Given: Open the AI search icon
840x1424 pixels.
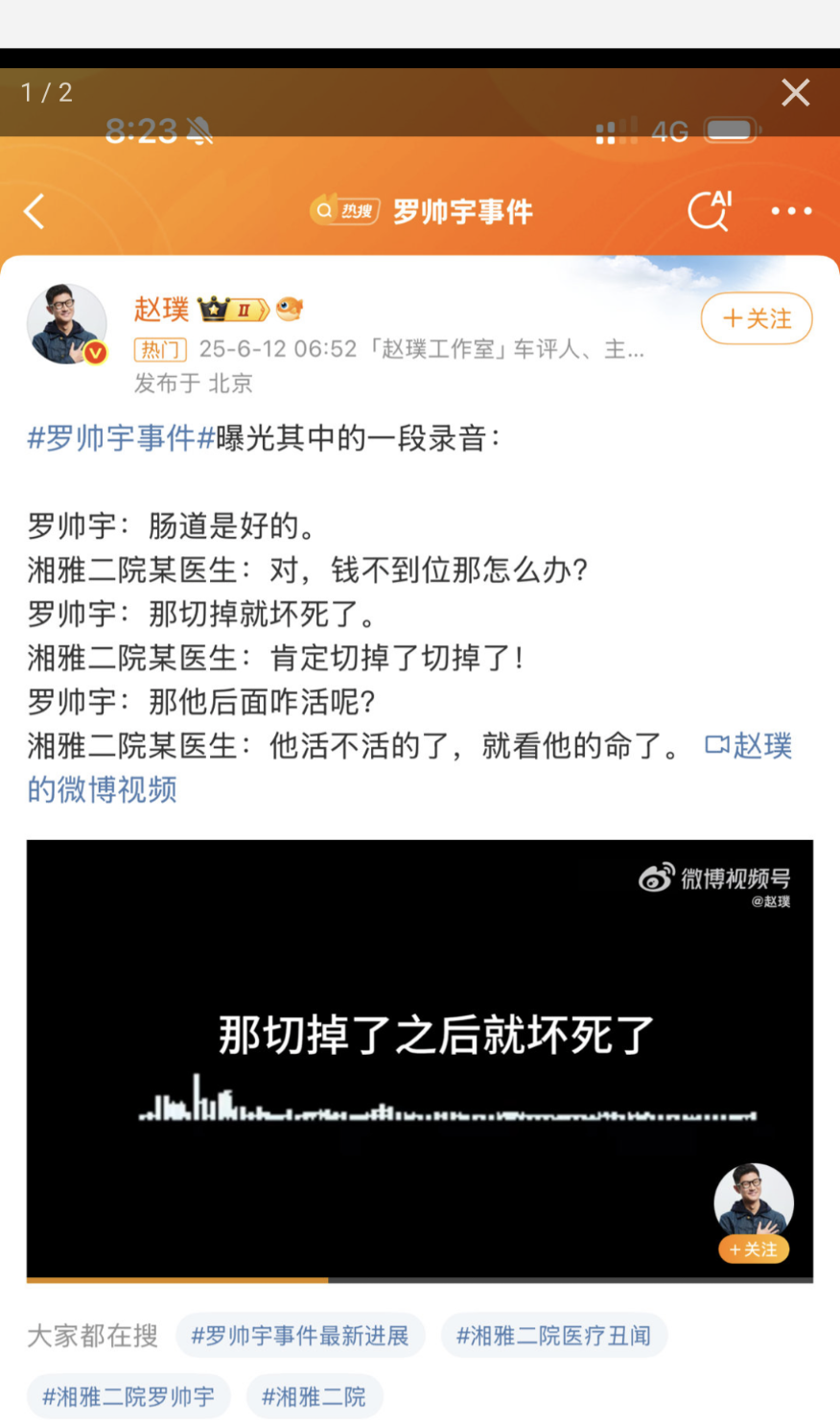Looking at the screenshot, I should [711, 210].
